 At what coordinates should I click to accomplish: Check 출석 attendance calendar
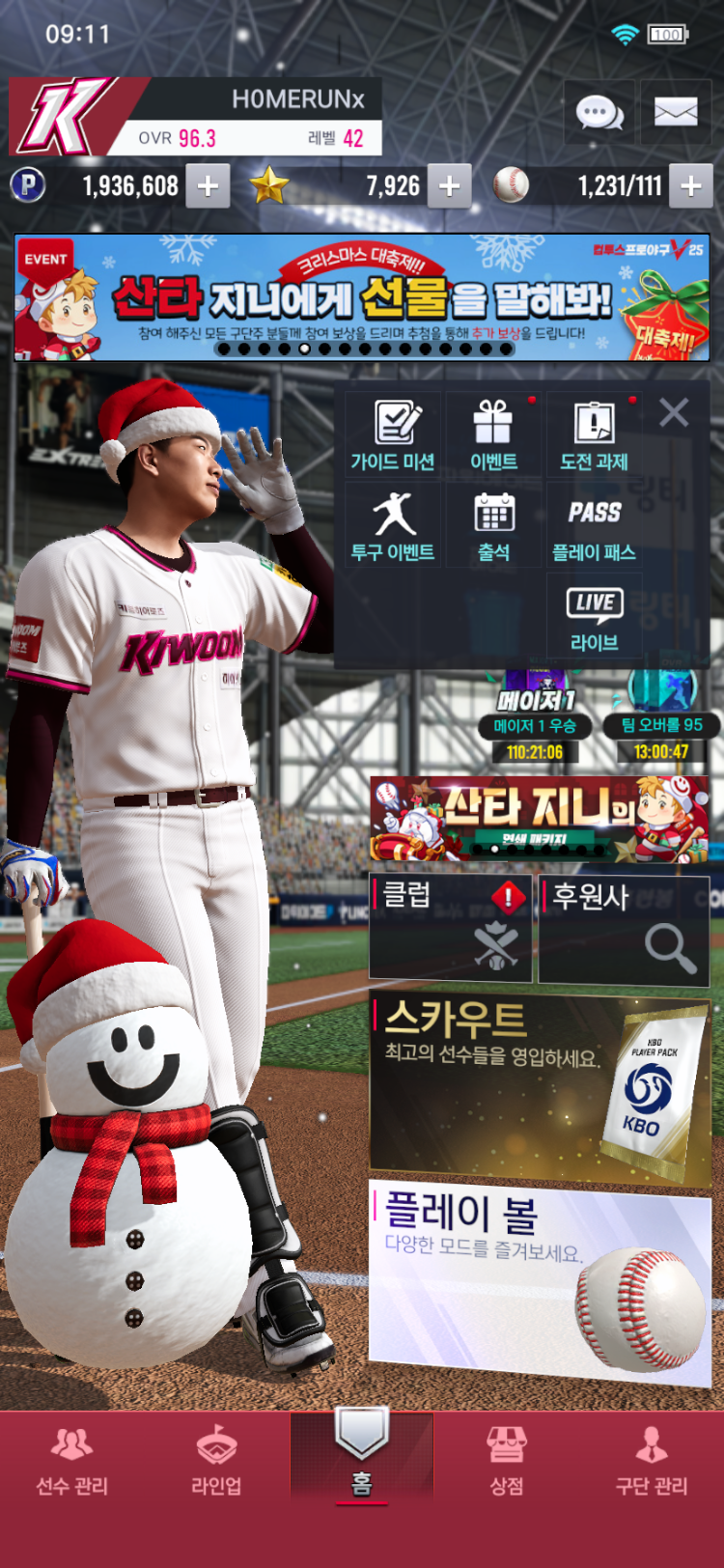[493, 526]
